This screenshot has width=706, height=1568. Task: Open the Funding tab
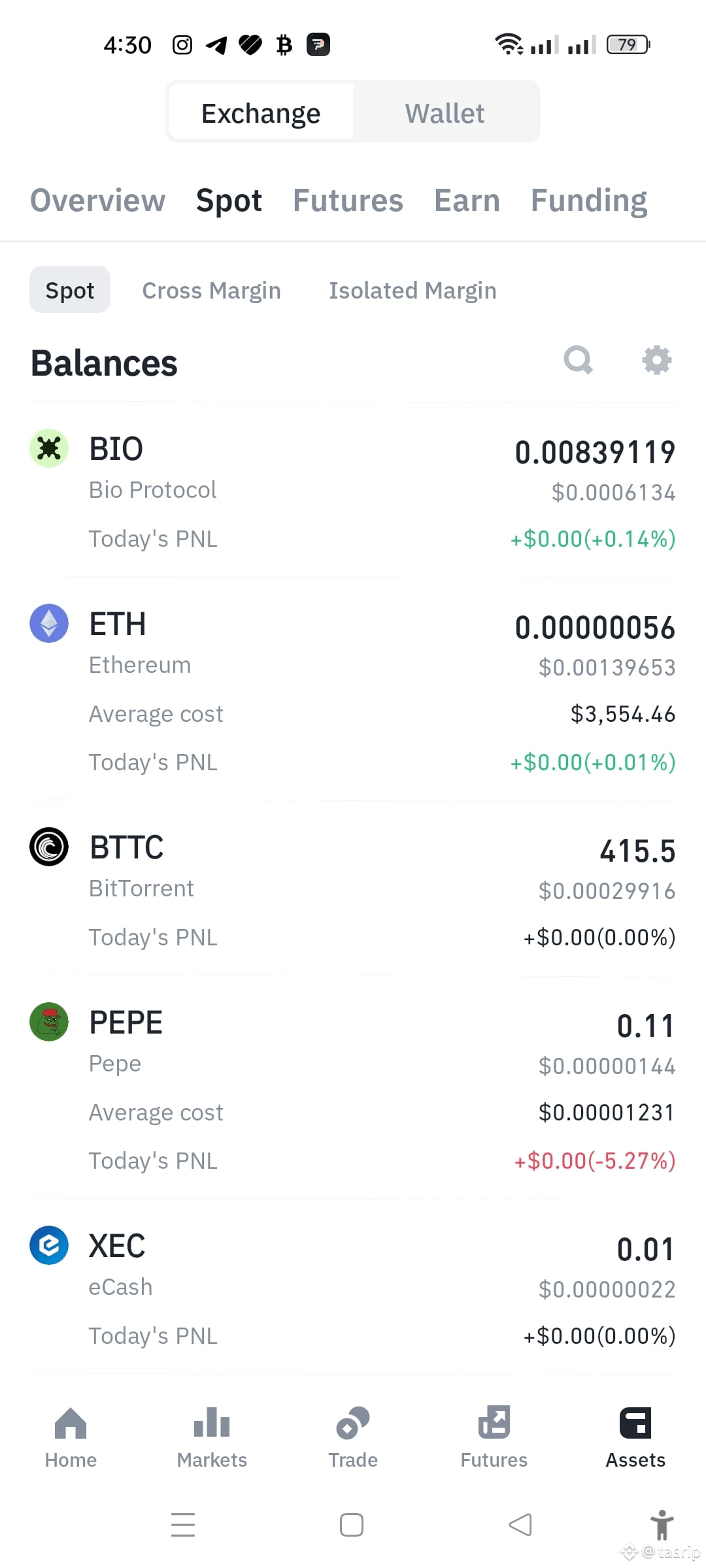tap(589, 200)
